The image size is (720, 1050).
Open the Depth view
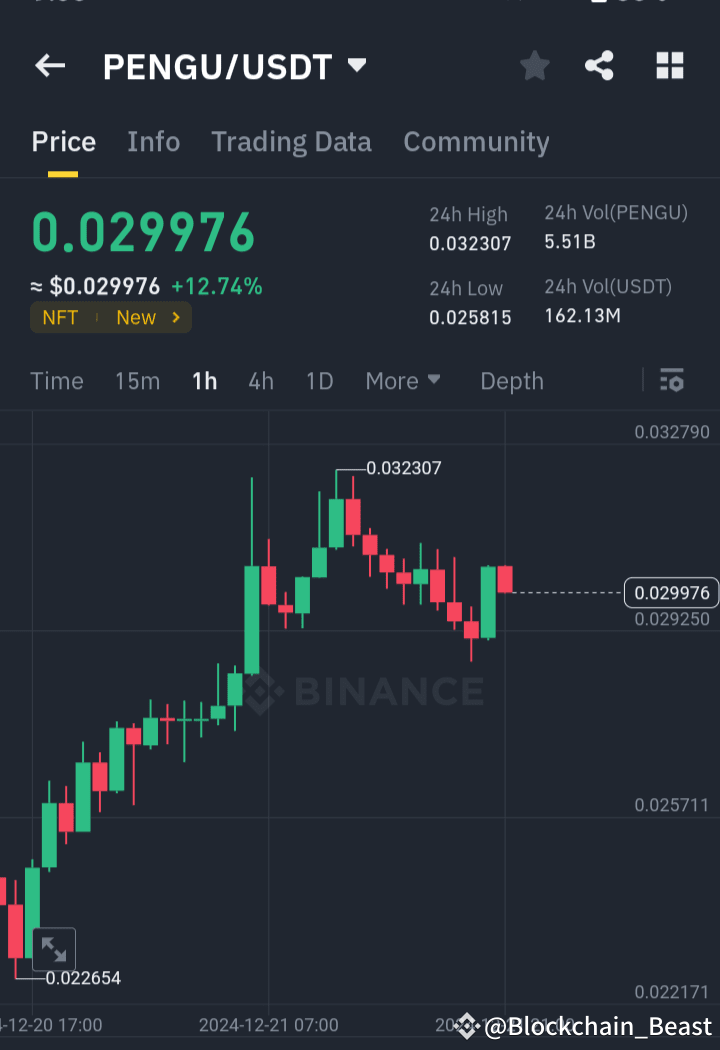(511, 381)
